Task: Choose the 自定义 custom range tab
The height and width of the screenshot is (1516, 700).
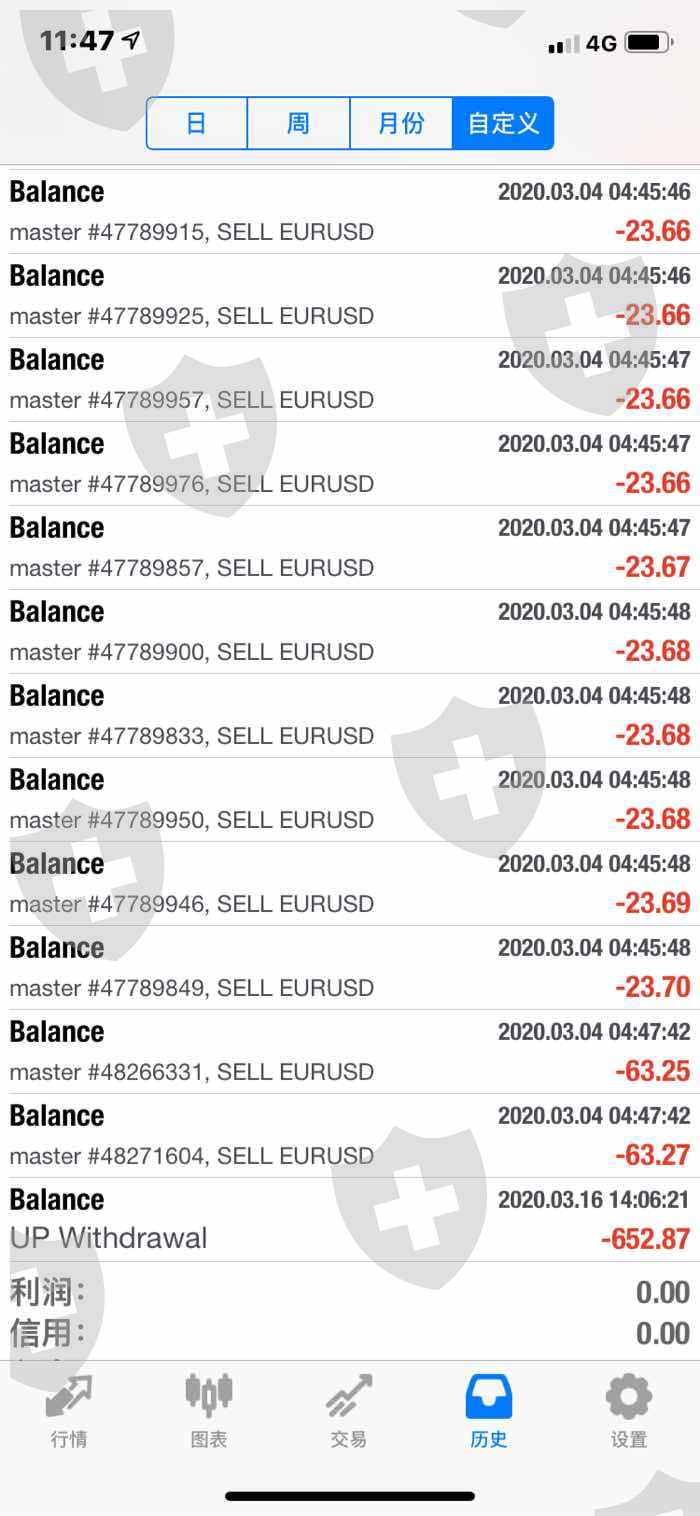Action: tap(503, 123)
